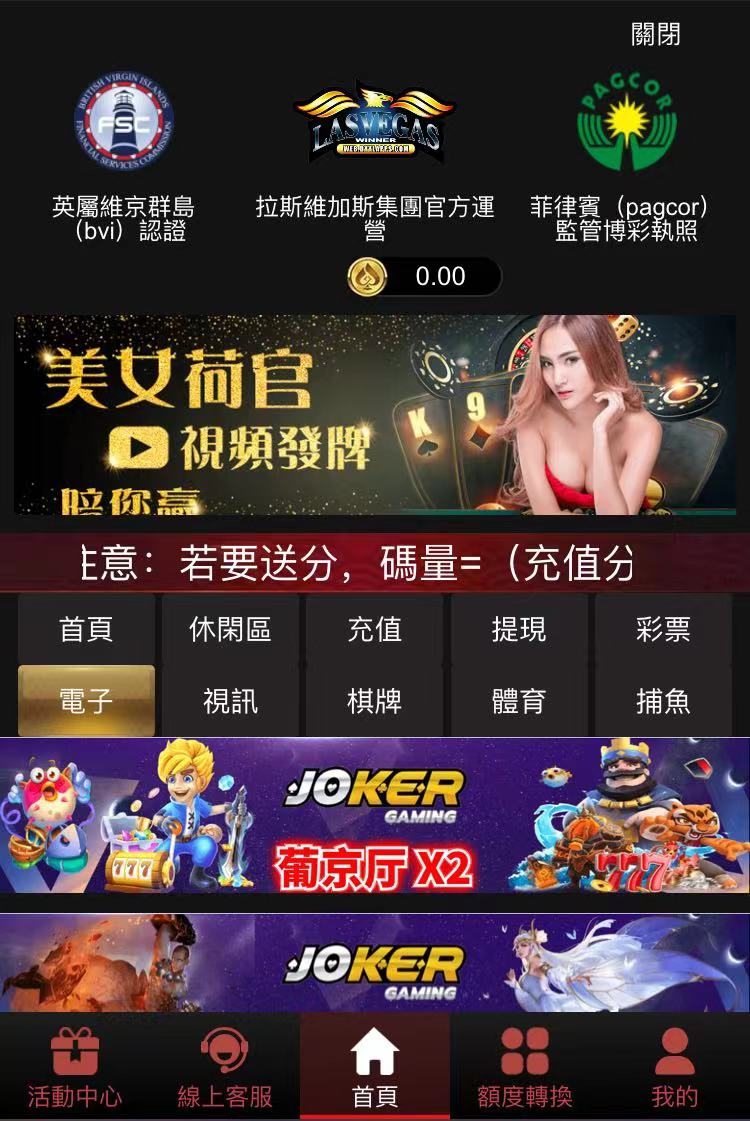Contact 線上客服 support
Image resolution: width=750 pixels, height=1121 pixels.
point(225,1067)
